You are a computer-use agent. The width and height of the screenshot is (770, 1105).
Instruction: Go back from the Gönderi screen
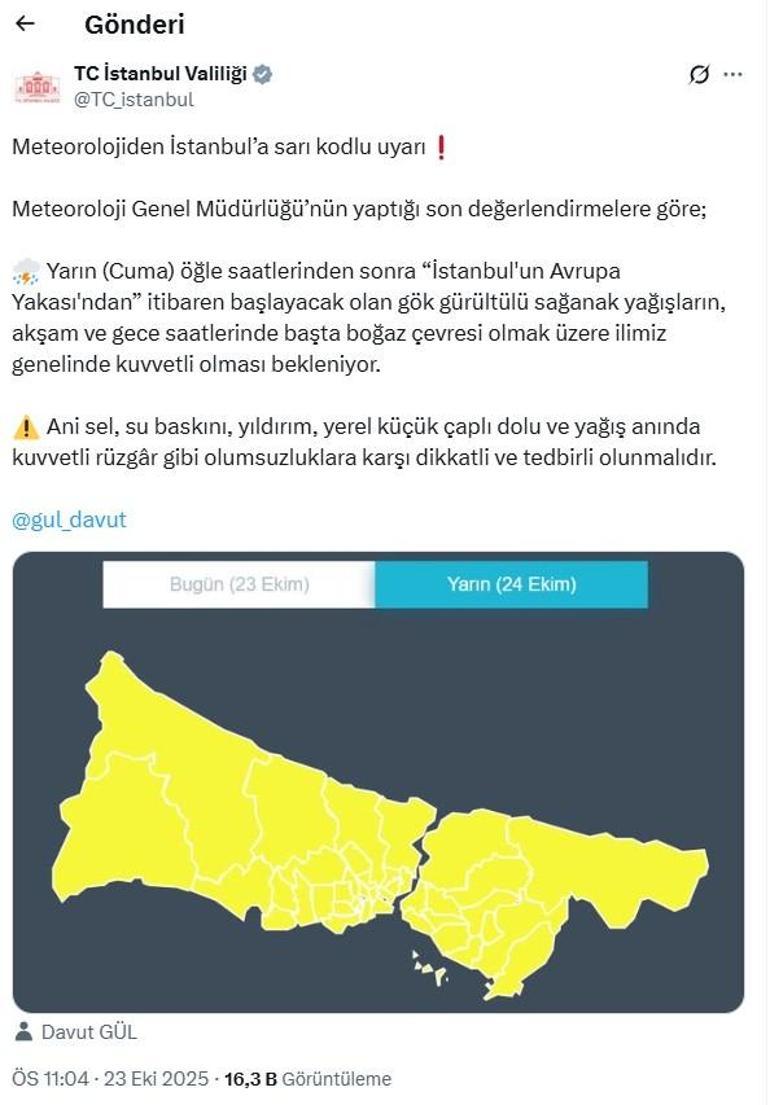tap(26, 24)
